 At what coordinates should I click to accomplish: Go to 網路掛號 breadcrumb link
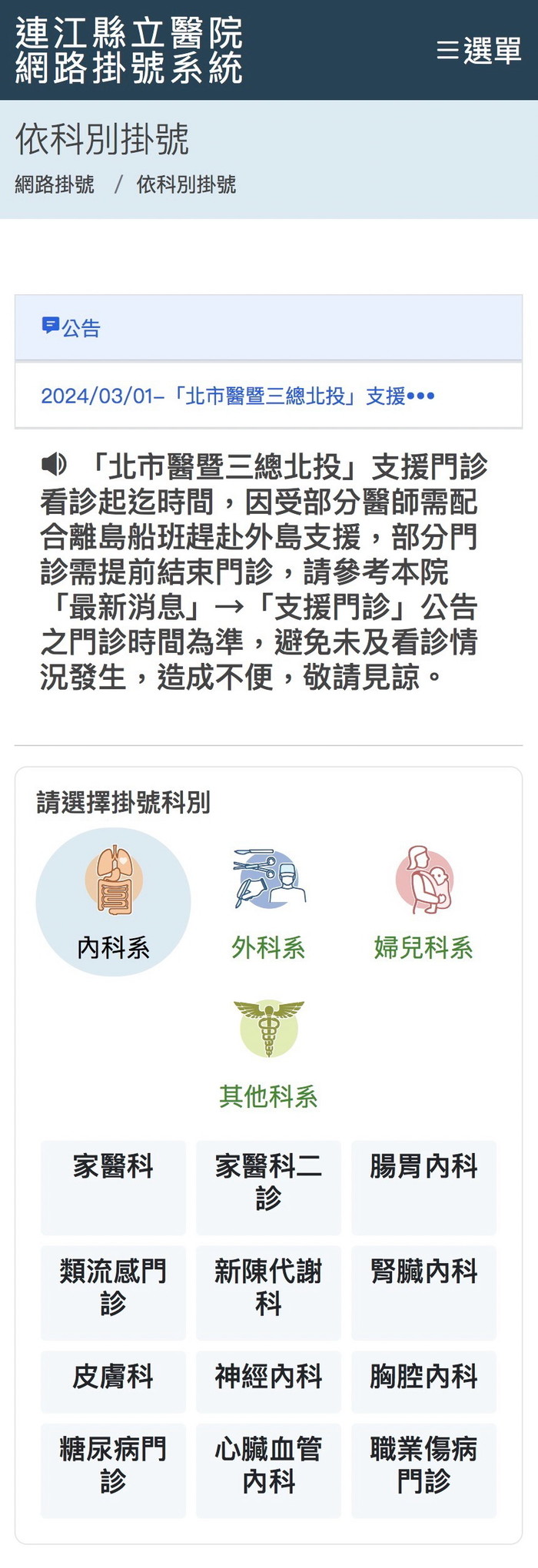(55, 184)
